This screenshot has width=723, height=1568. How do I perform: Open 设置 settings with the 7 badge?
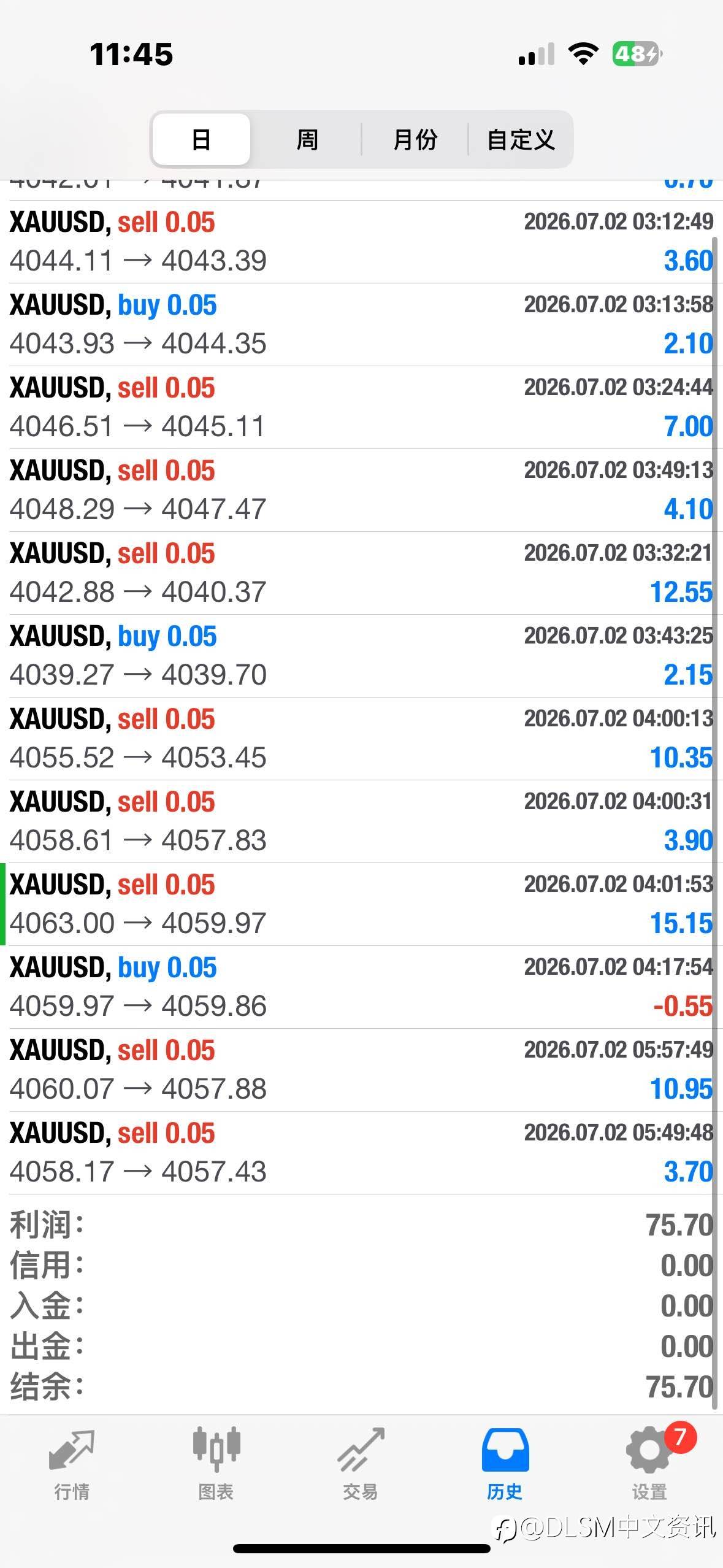tap(650, 1464)
